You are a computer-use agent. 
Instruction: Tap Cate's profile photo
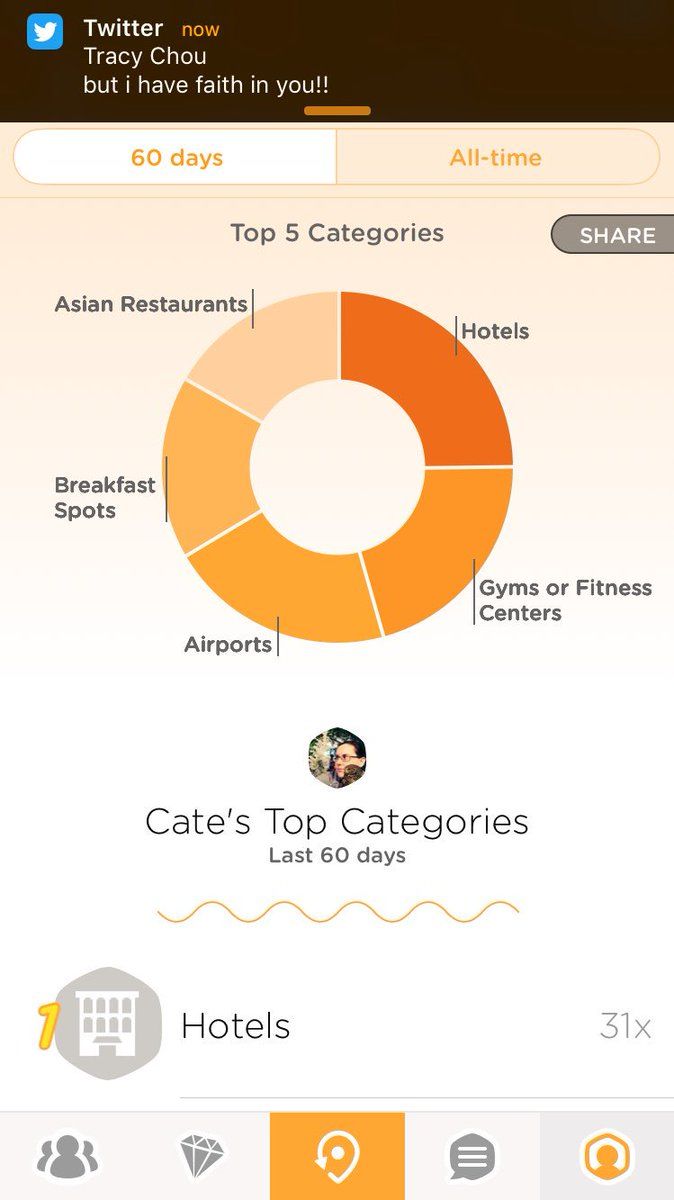tap(337, 758)
